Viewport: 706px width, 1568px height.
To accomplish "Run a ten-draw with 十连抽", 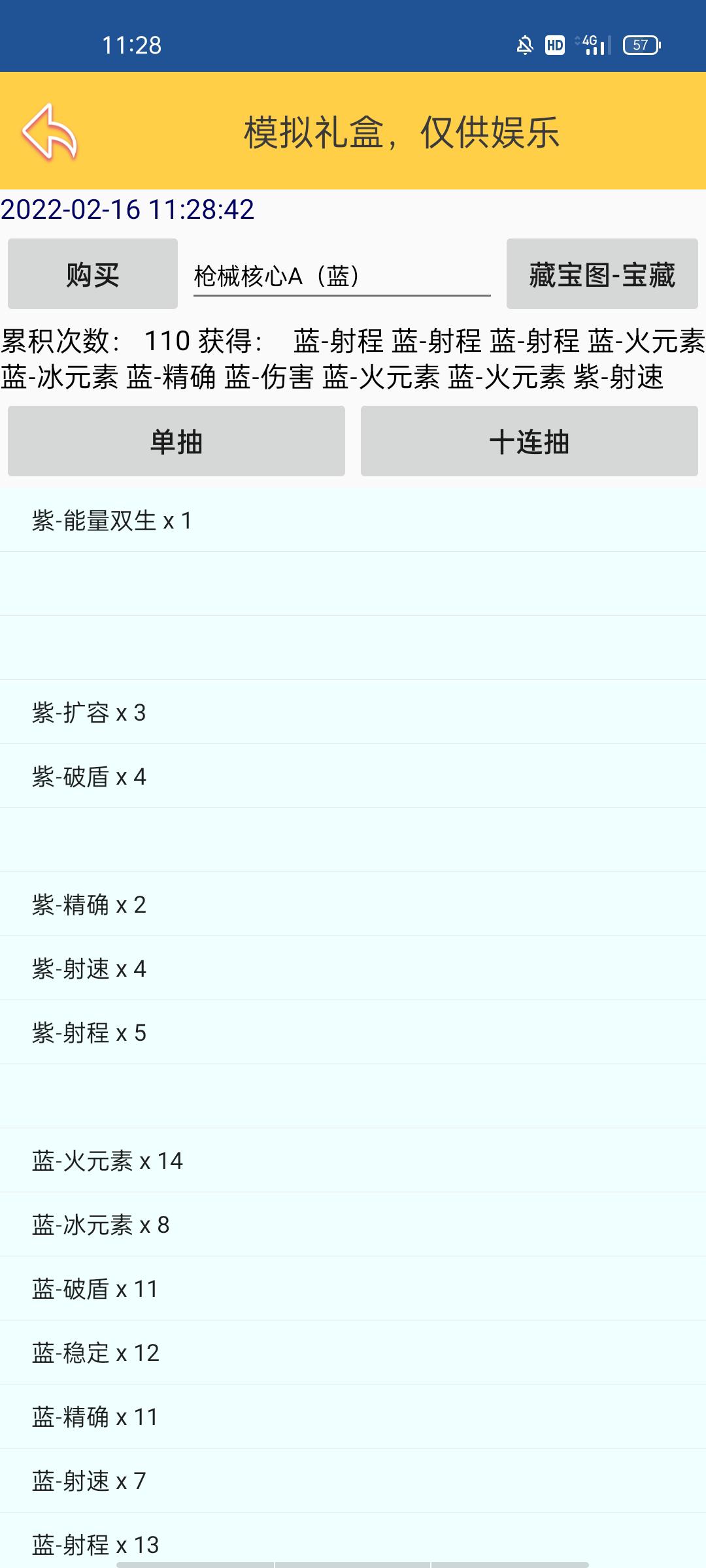I will tap(529, 441).
